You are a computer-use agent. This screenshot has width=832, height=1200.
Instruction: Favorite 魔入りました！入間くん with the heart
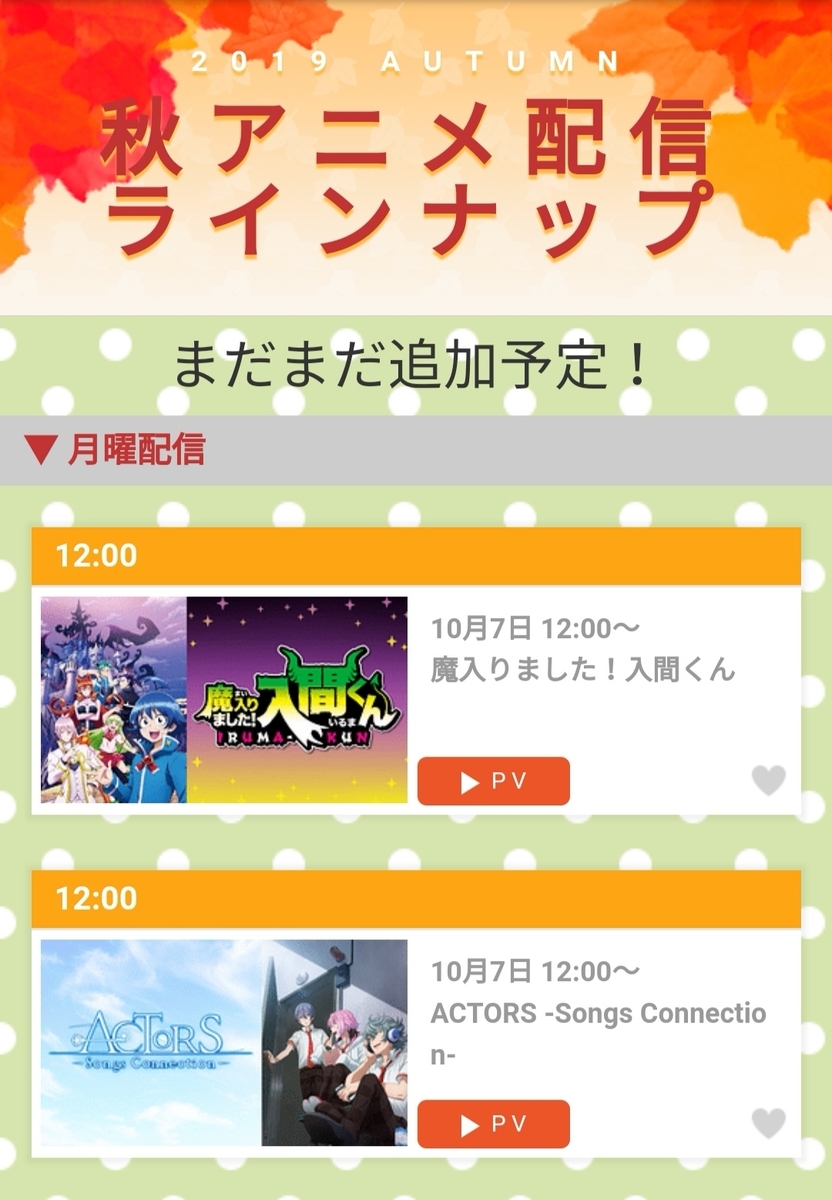768,780
